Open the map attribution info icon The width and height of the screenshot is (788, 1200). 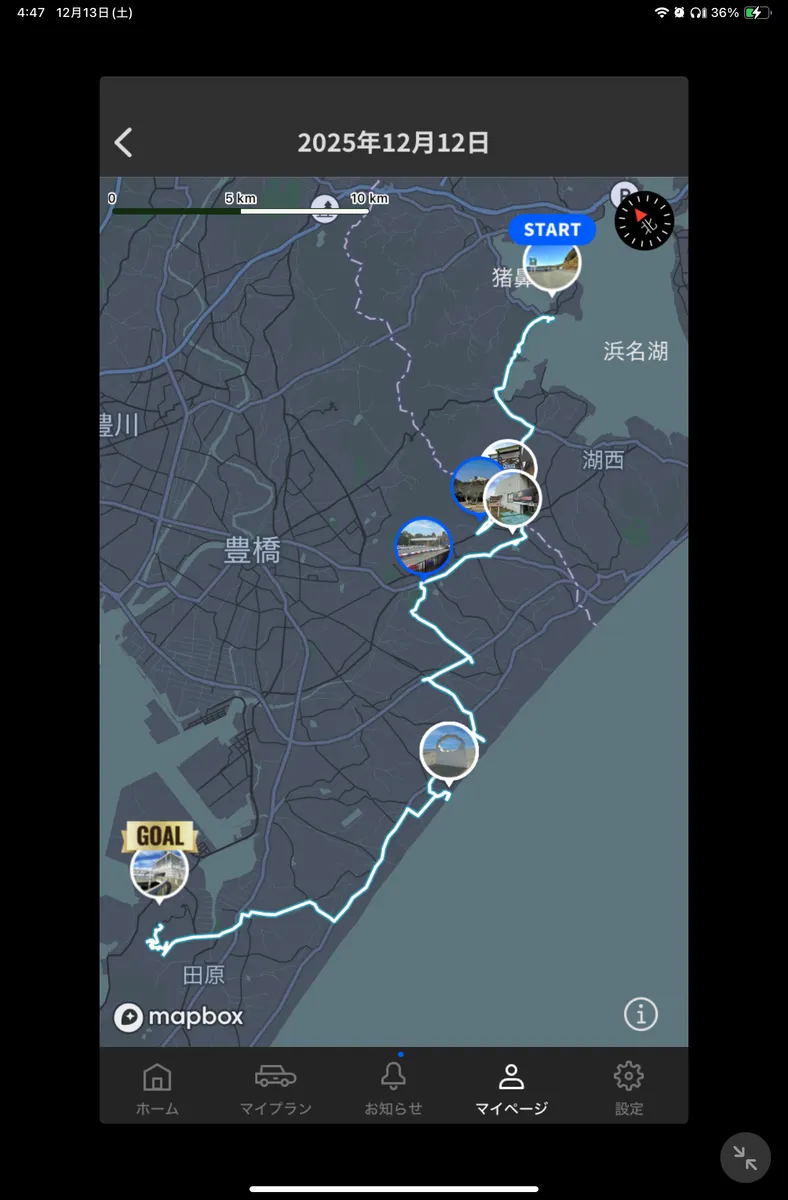point(641,1014)
